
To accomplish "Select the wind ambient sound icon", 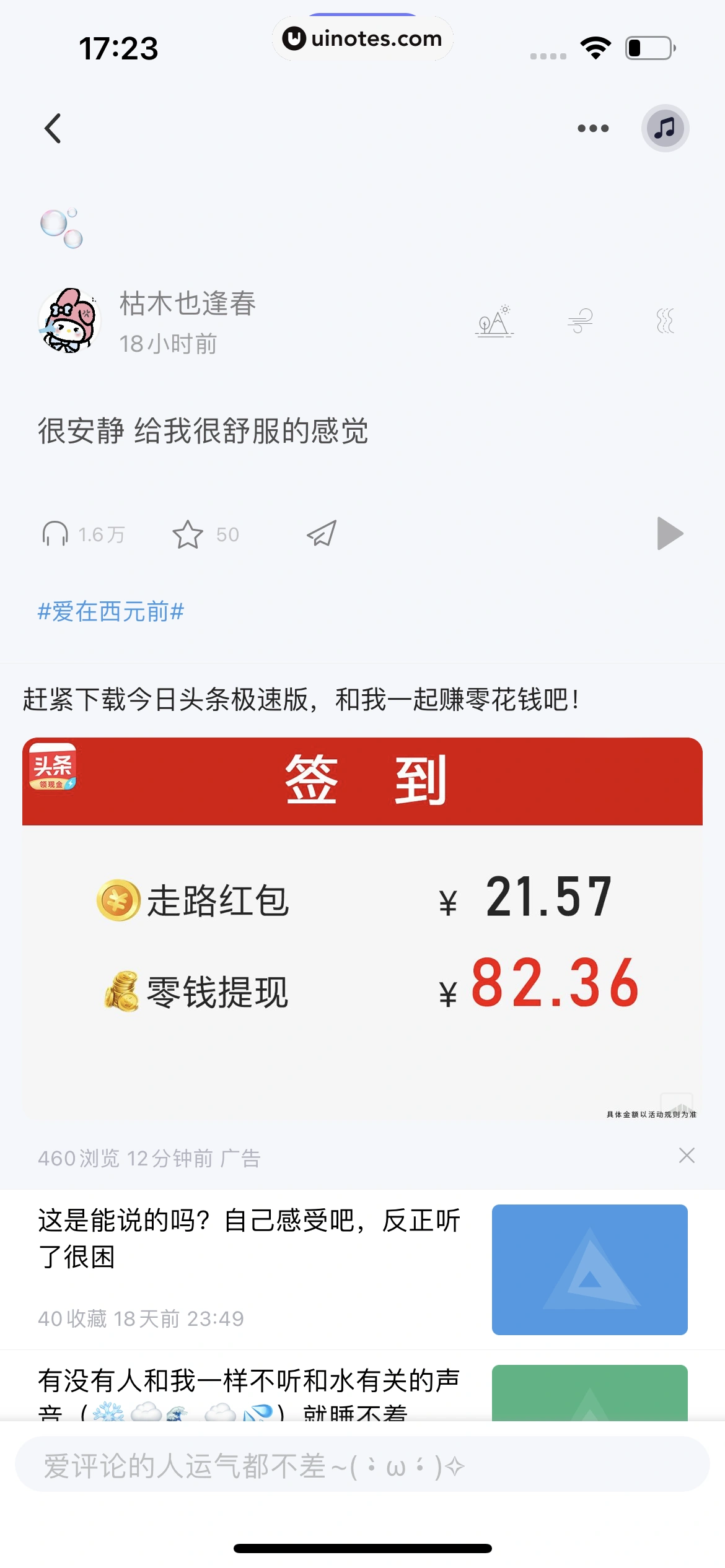I will click(580, 322).
